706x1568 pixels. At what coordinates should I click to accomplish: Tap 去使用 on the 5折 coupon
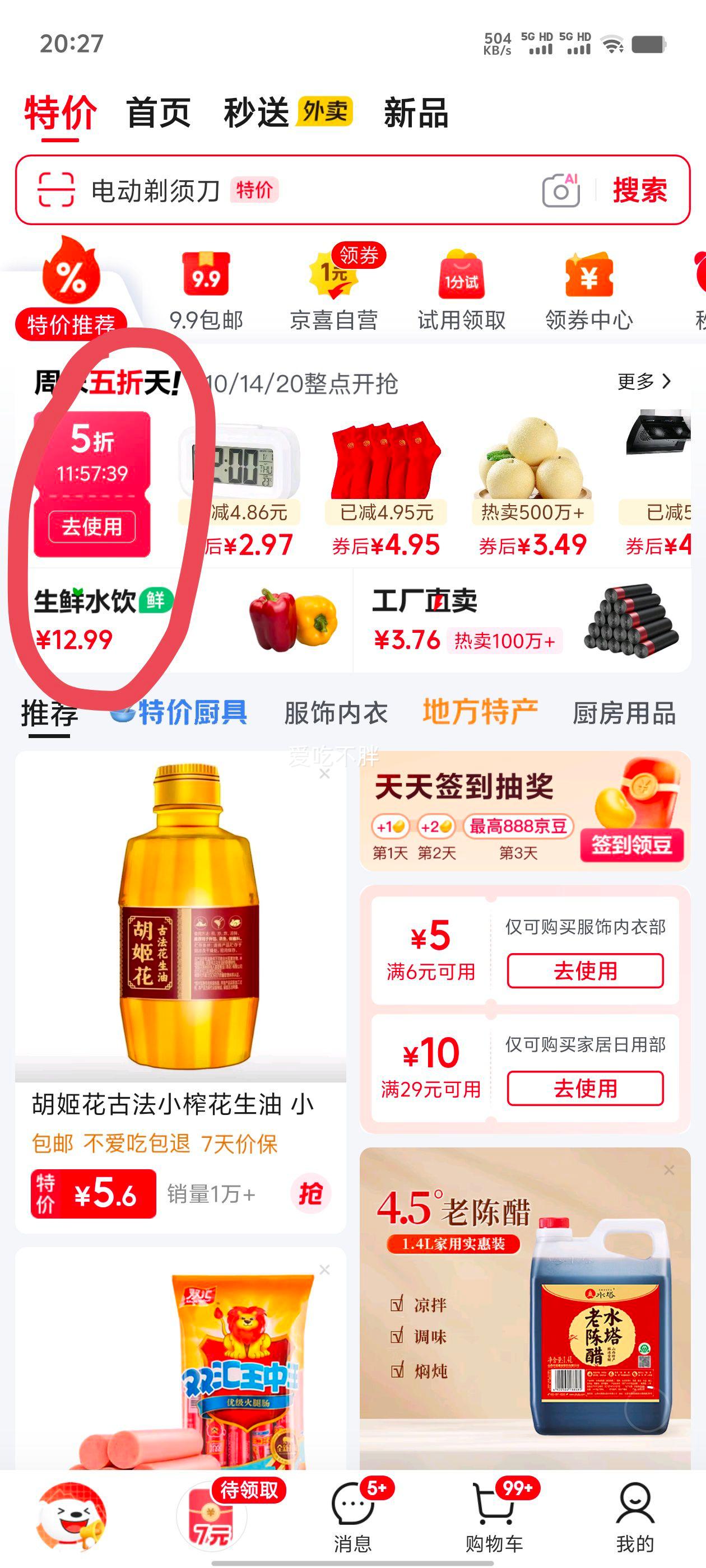click(91, 527)
